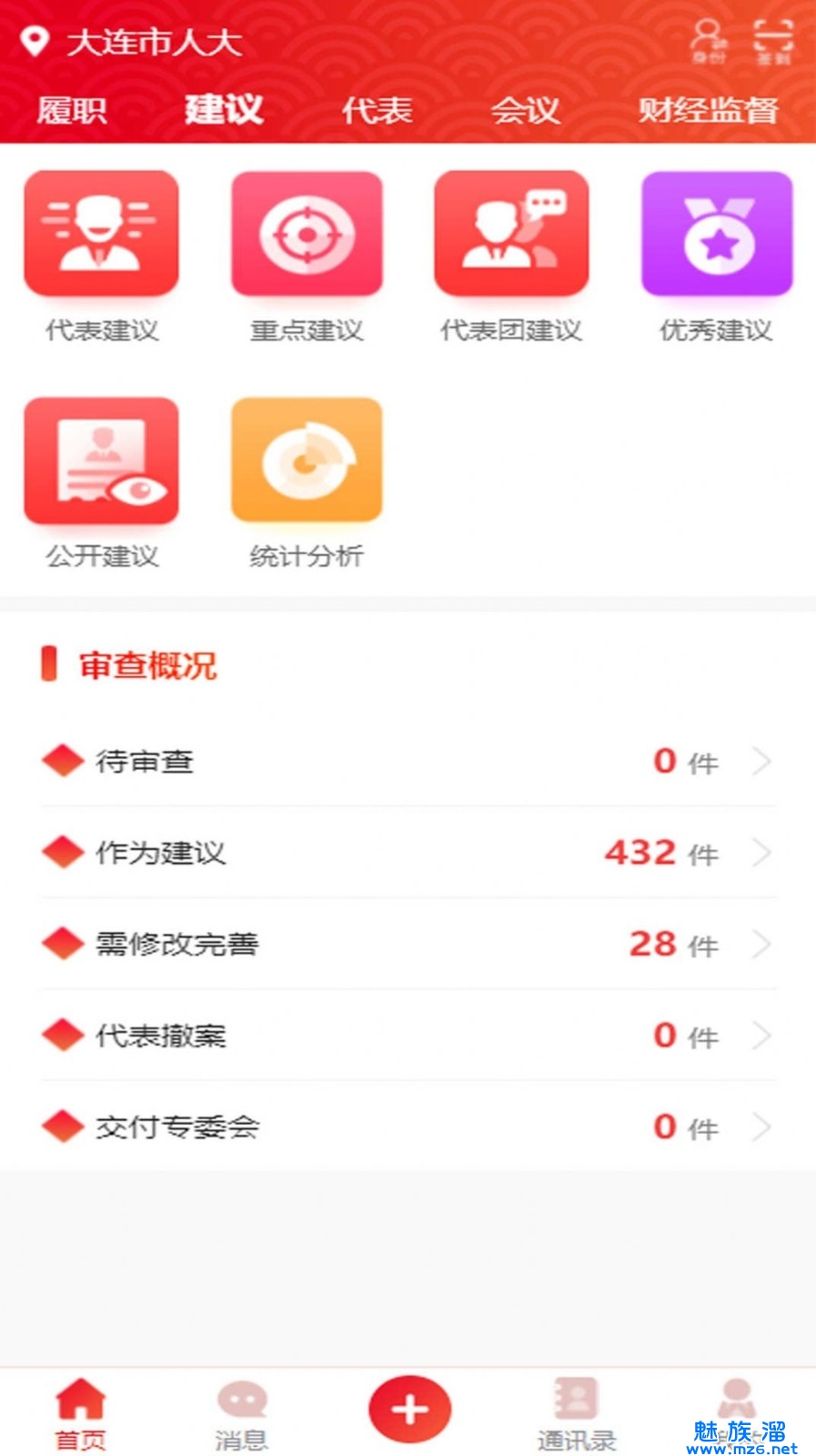Image resolution: width=816 pixels, height=1456 pixels.
Task: View 需修改完善 list of 28 items
Action: [x=408, y=944]
